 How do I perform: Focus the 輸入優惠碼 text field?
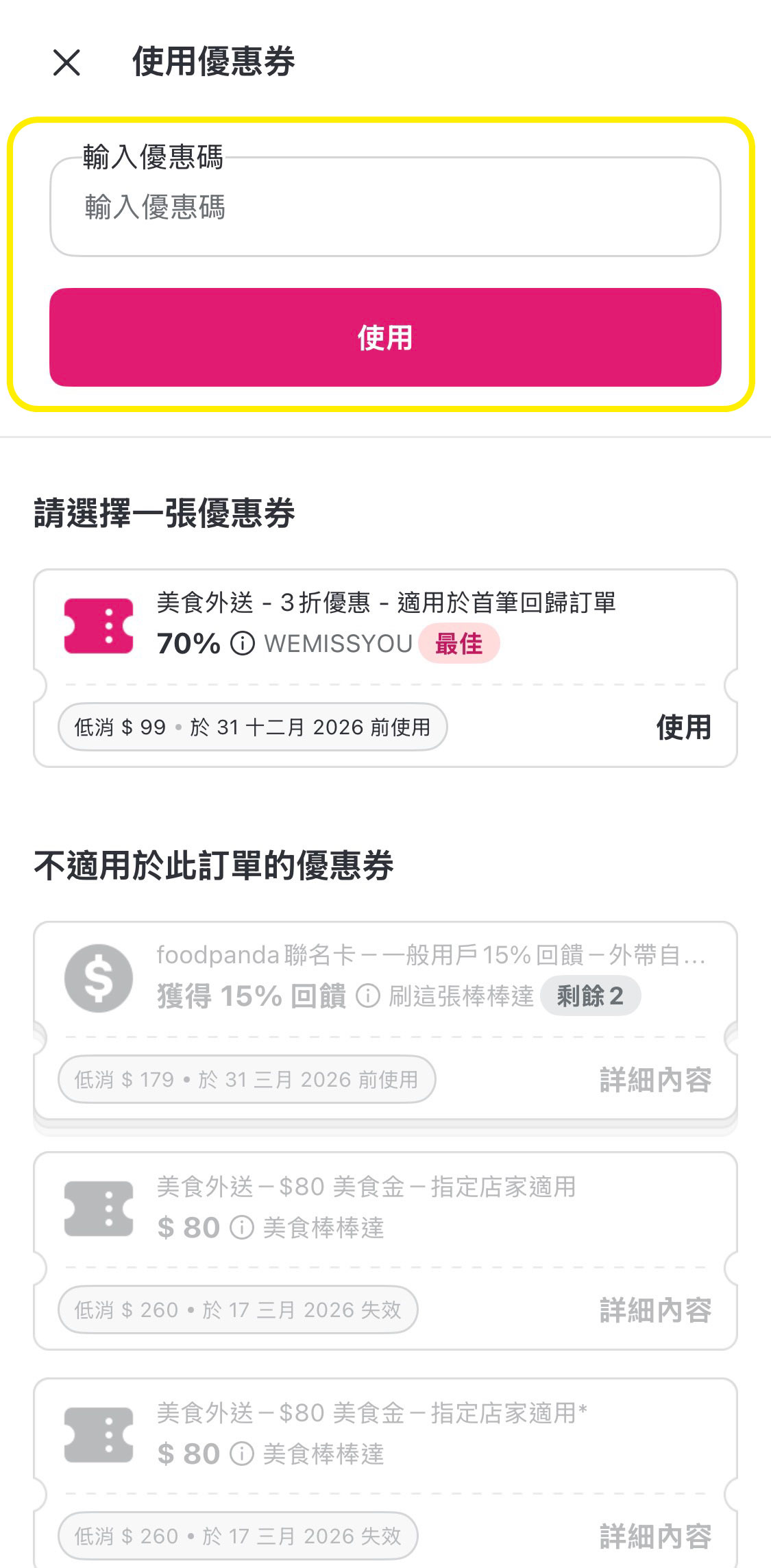[384, 207]
